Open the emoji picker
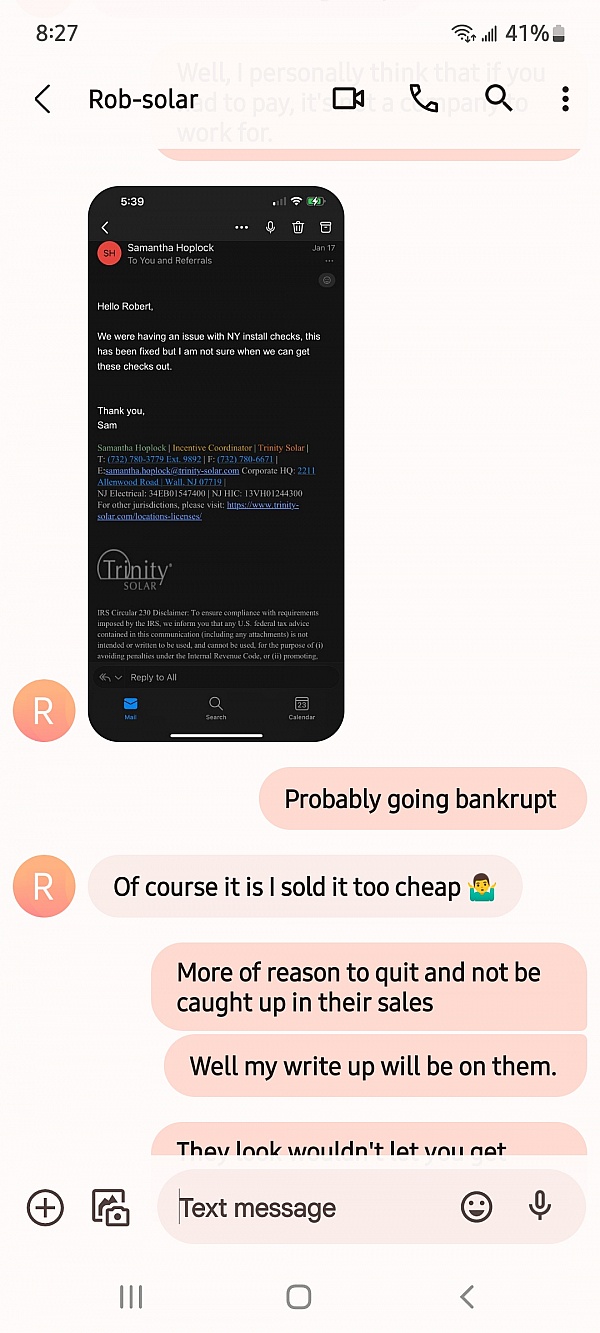 pyautogui.click(x=477, y=1207)
